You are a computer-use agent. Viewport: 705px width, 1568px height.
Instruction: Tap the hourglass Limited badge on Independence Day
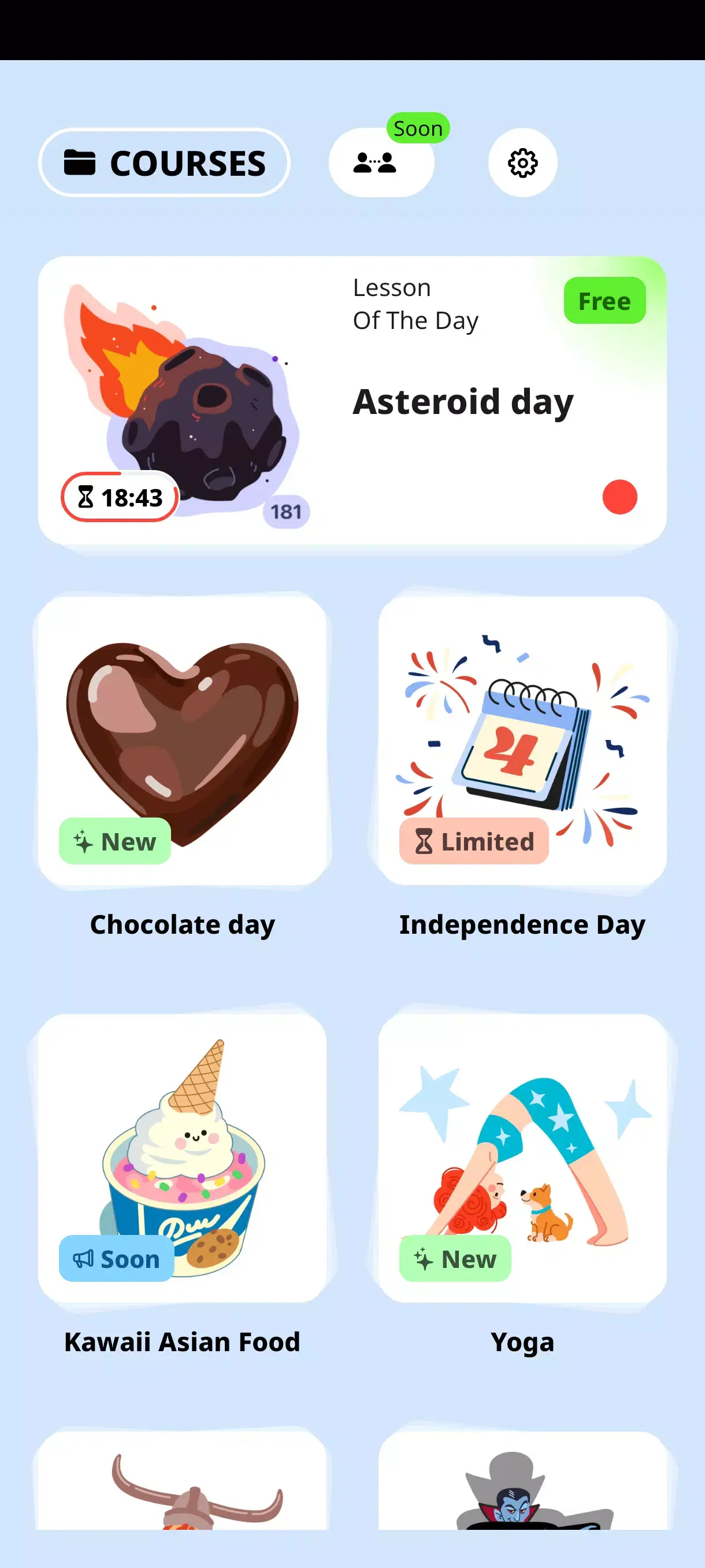(x=474, y=841)
